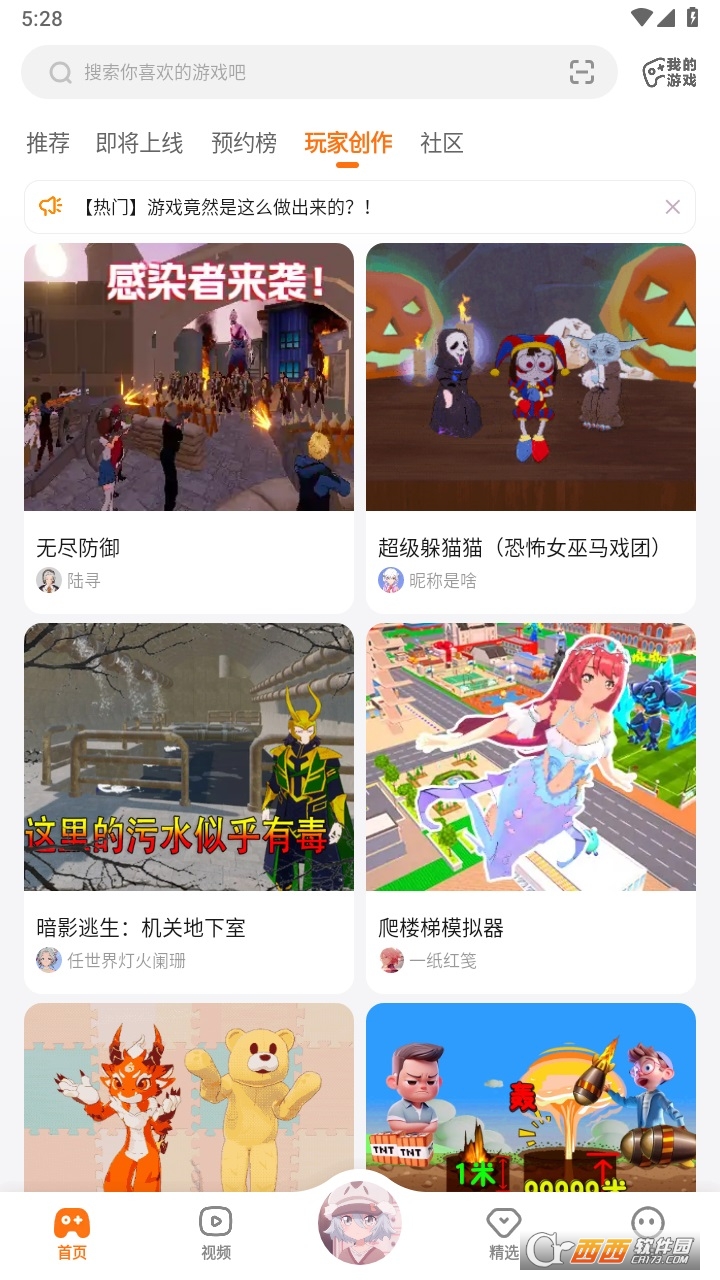Open 陆寻's author avatar
The width and height of the screenshot is (720, 1280).
(49, 580)
